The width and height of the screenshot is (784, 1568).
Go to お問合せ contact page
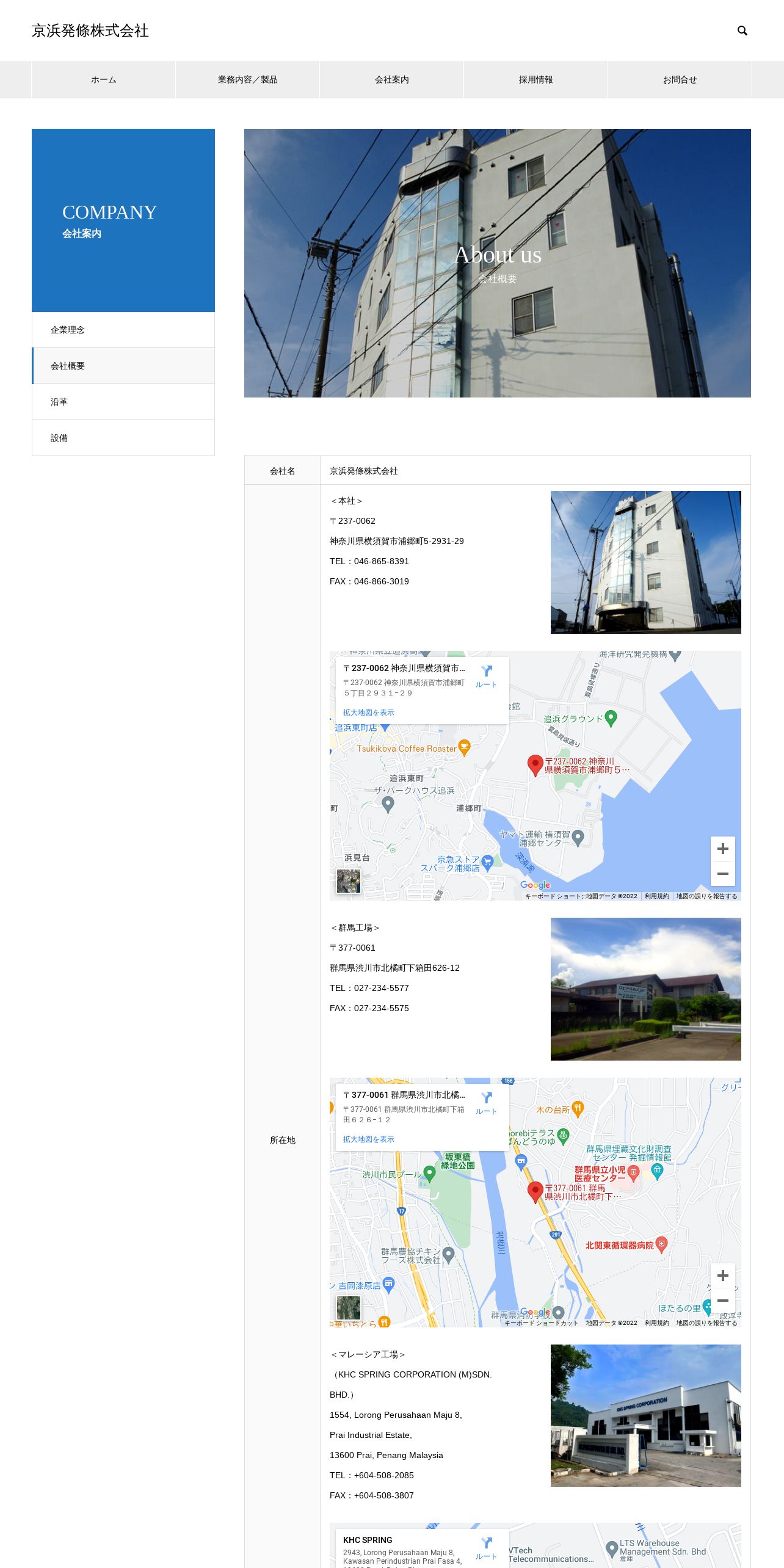(x=680, y=79)
